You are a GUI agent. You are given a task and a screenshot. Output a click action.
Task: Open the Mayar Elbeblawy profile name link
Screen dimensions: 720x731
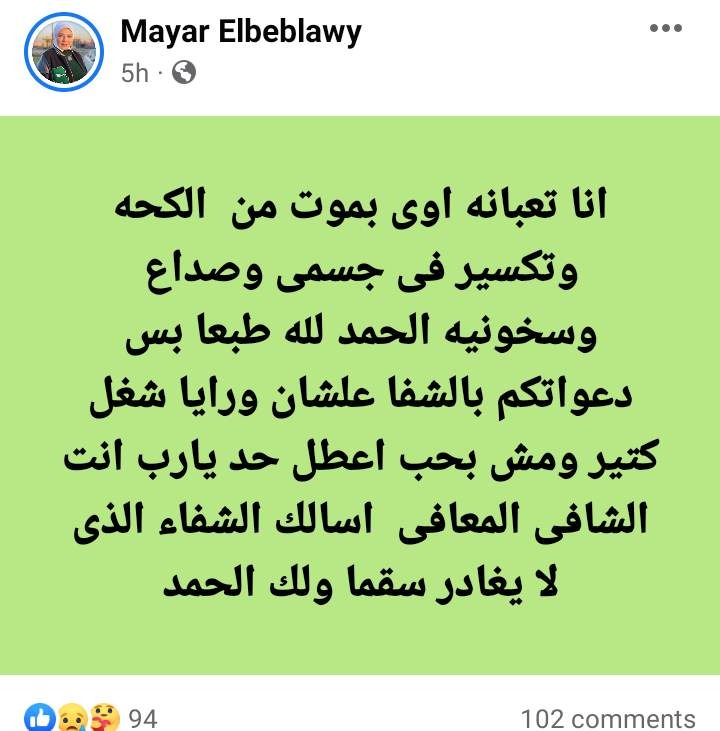(240, 32)
